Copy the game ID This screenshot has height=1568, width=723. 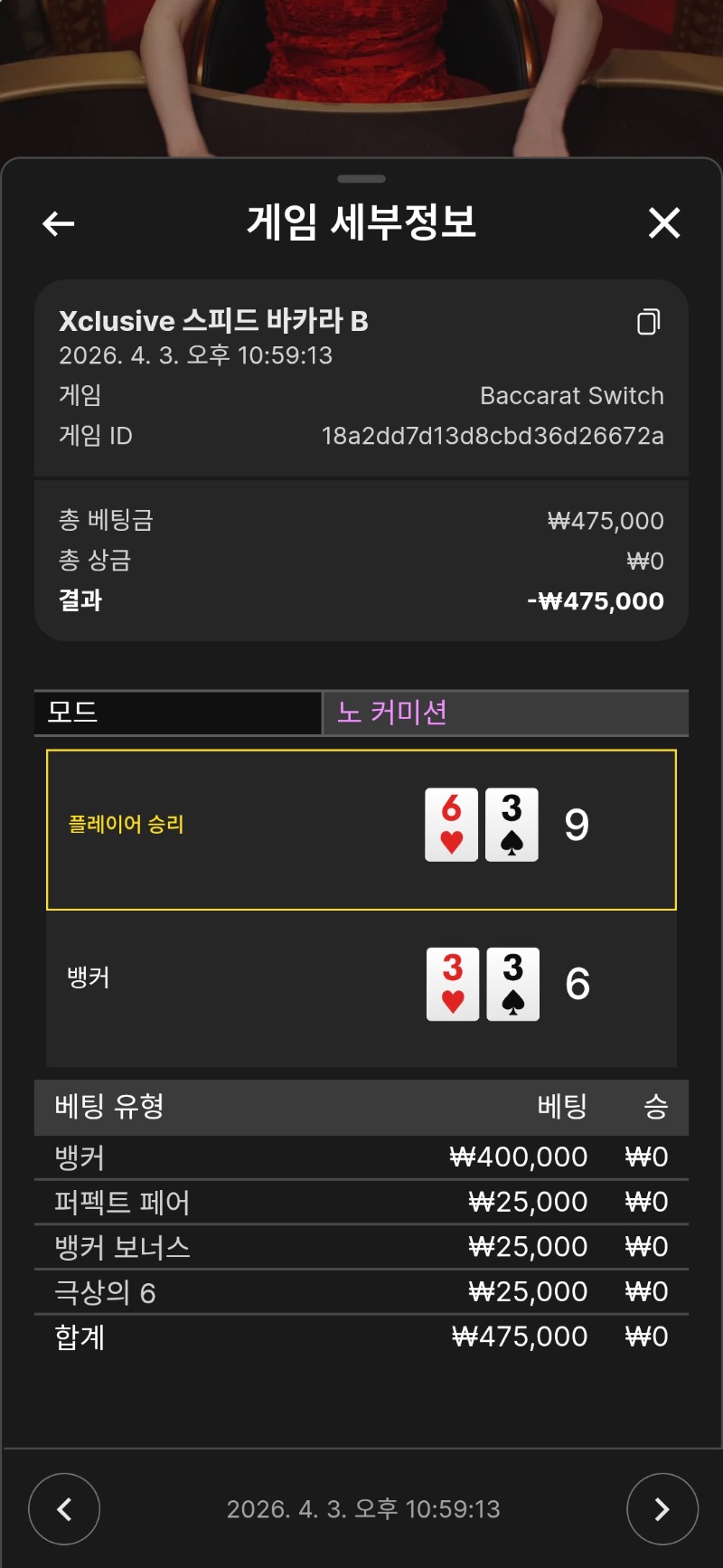point(648,322)
